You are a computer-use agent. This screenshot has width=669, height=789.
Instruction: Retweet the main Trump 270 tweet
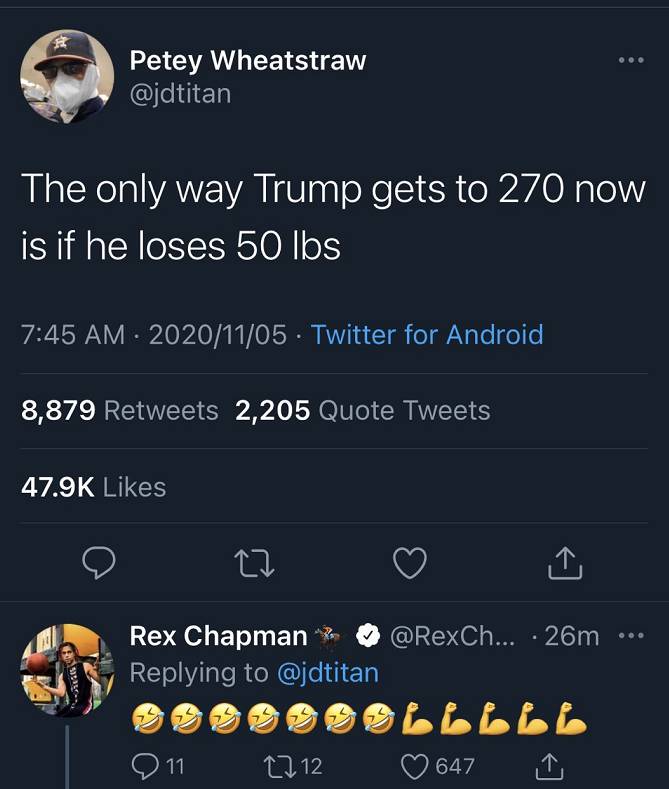(254, 563)
